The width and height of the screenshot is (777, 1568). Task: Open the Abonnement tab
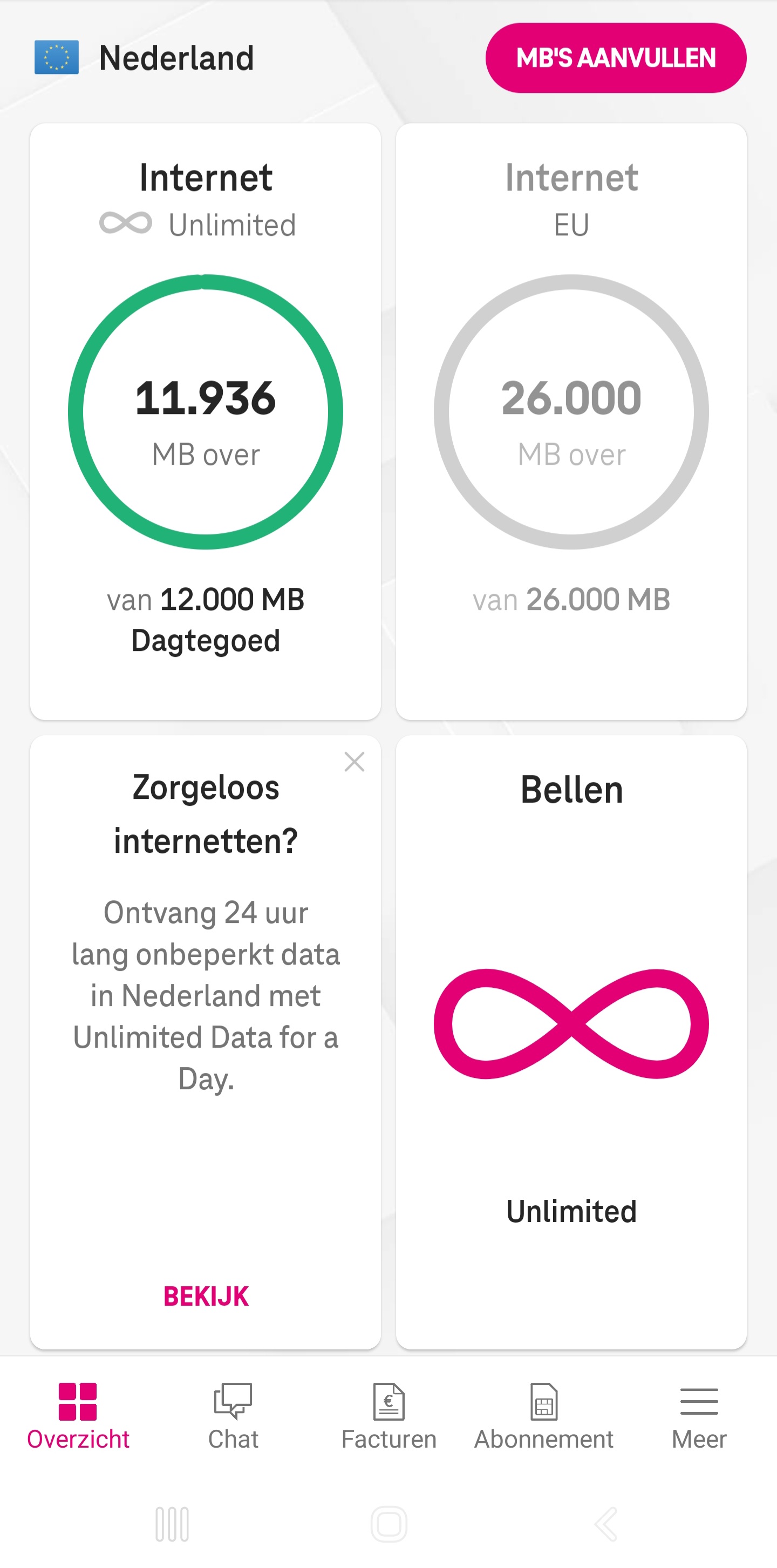tap(544, 1416)
